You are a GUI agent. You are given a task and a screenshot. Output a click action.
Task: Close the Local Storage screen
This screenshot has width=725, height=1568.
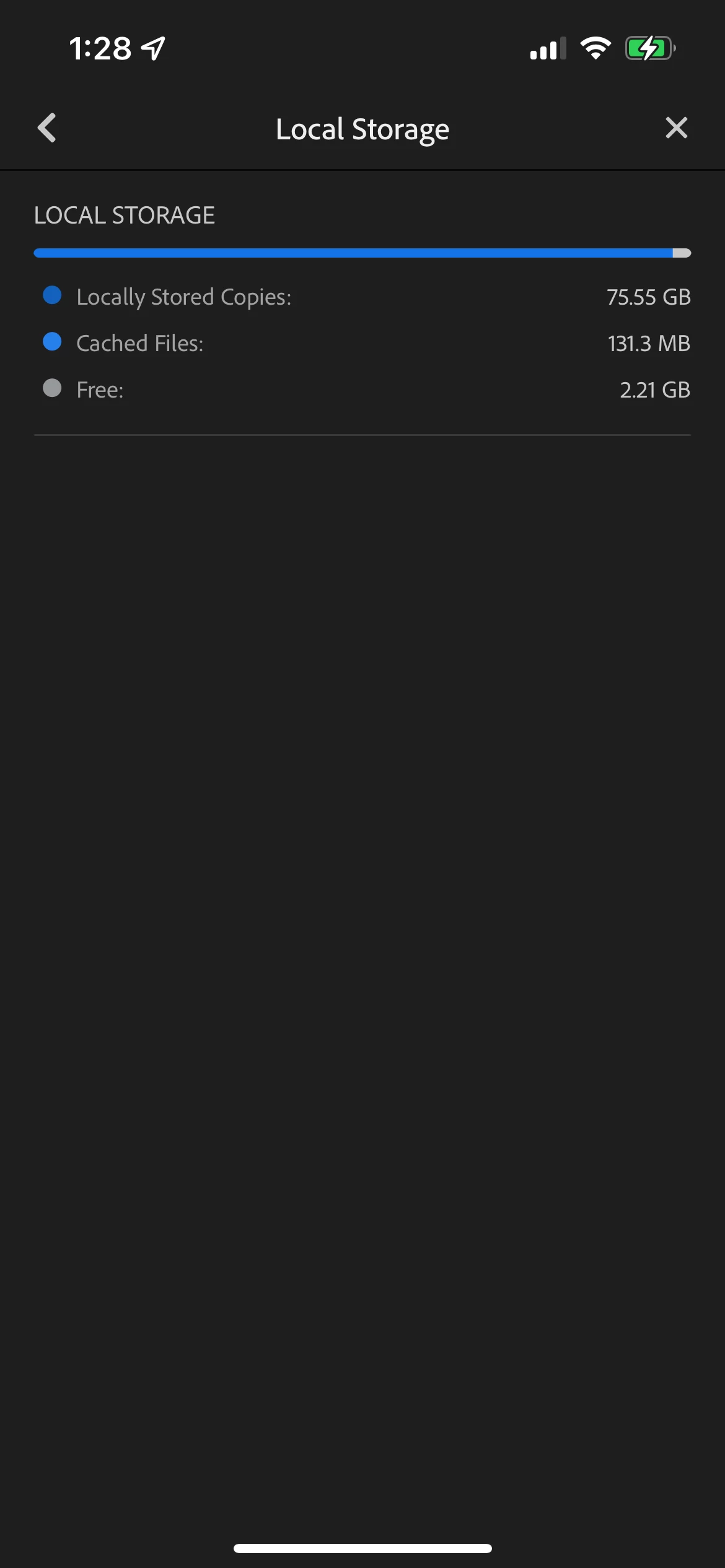(676, 128)
